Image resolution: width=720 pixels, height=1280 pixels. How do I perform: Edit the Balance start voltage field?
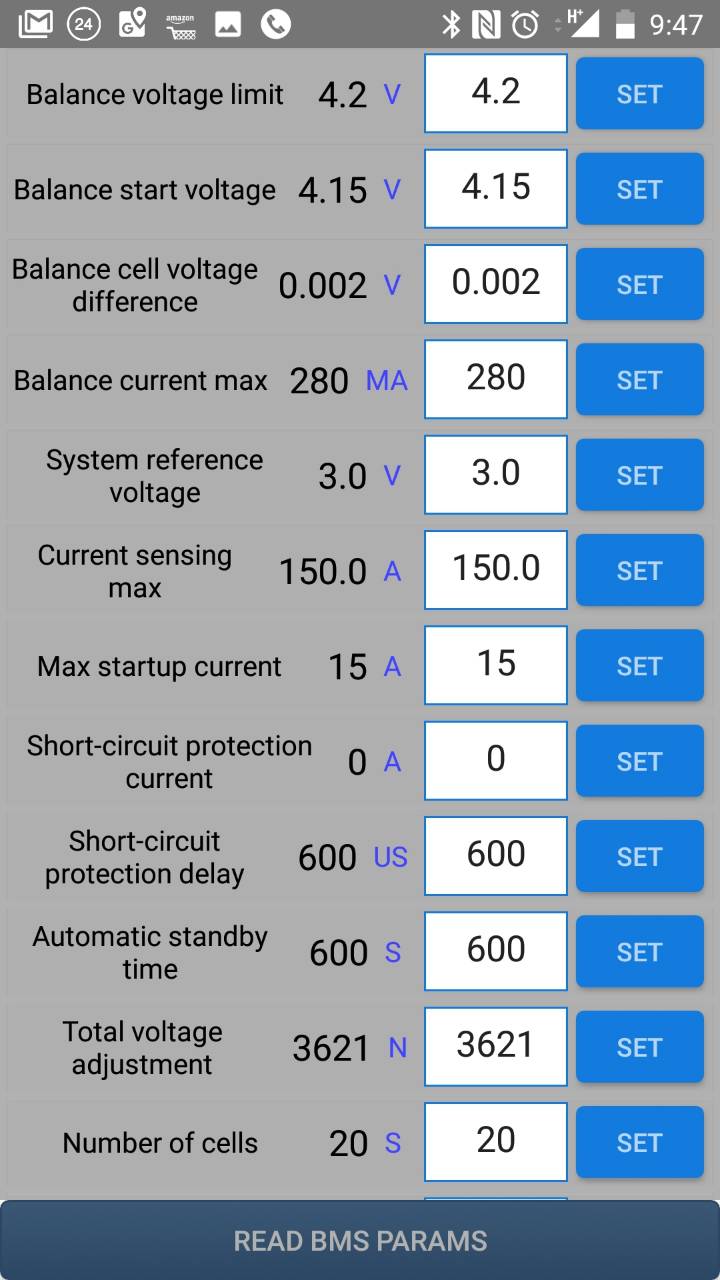(496, 189)
